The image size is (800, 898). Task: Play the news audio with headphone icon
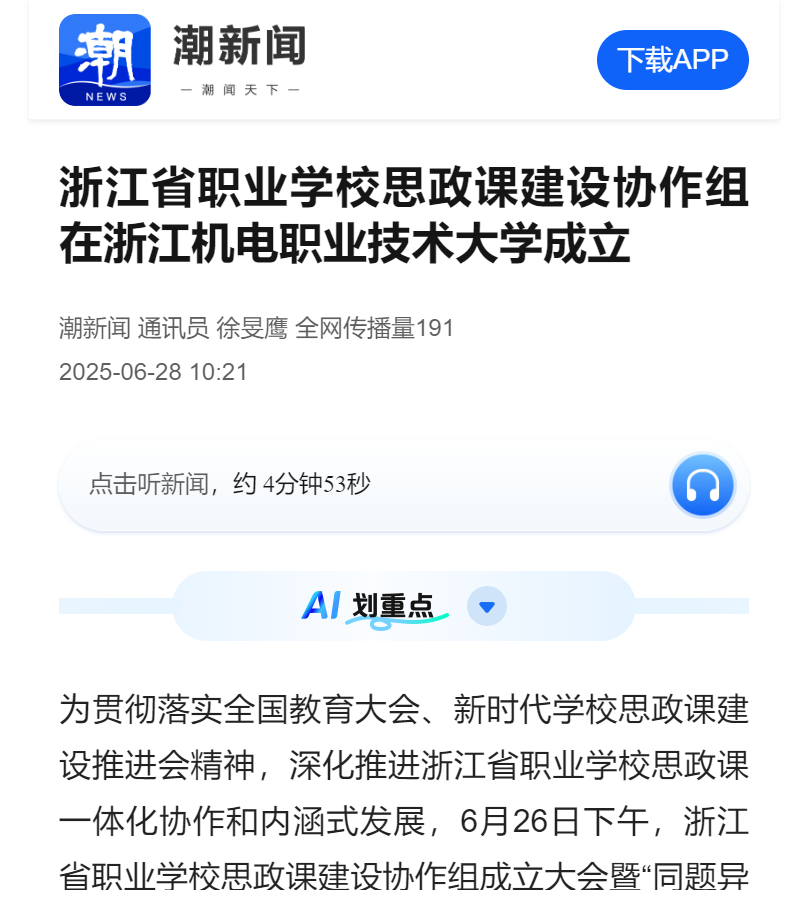(x=702, y=485)
